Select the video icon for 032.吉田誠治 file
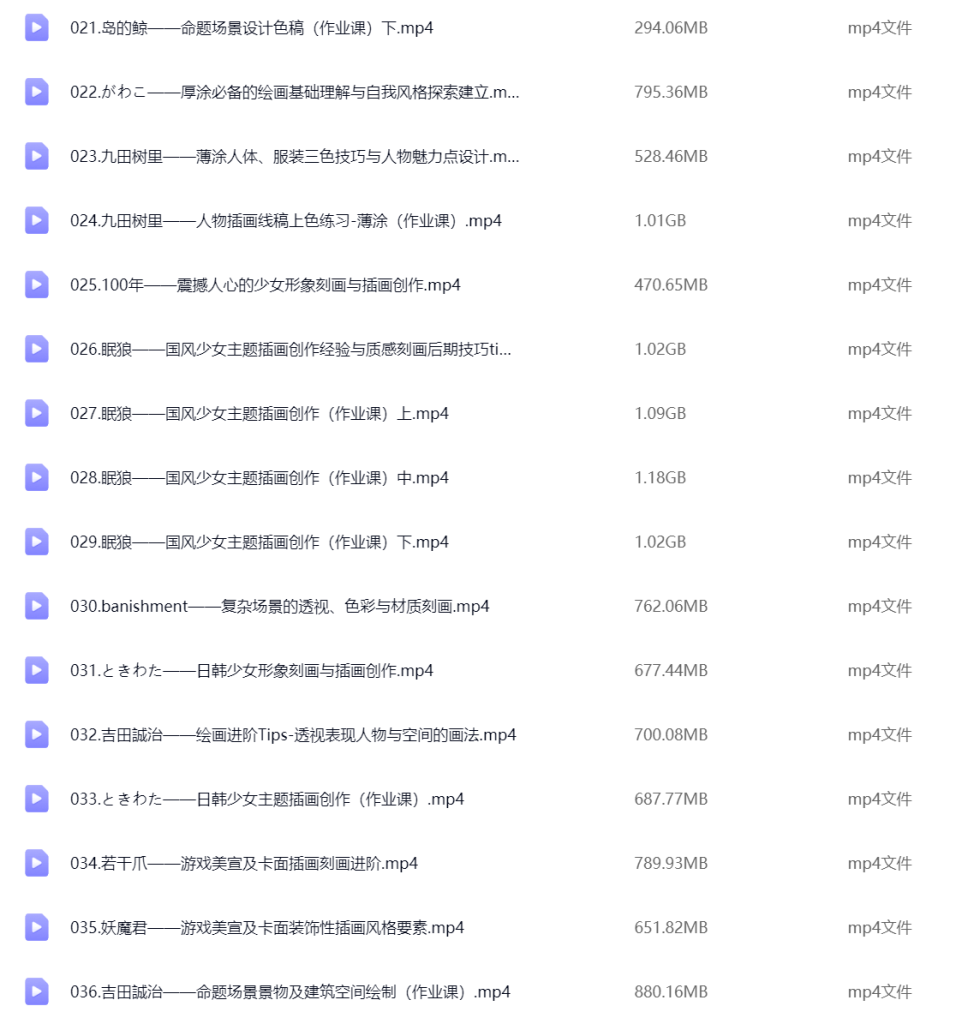 [36, 735]
